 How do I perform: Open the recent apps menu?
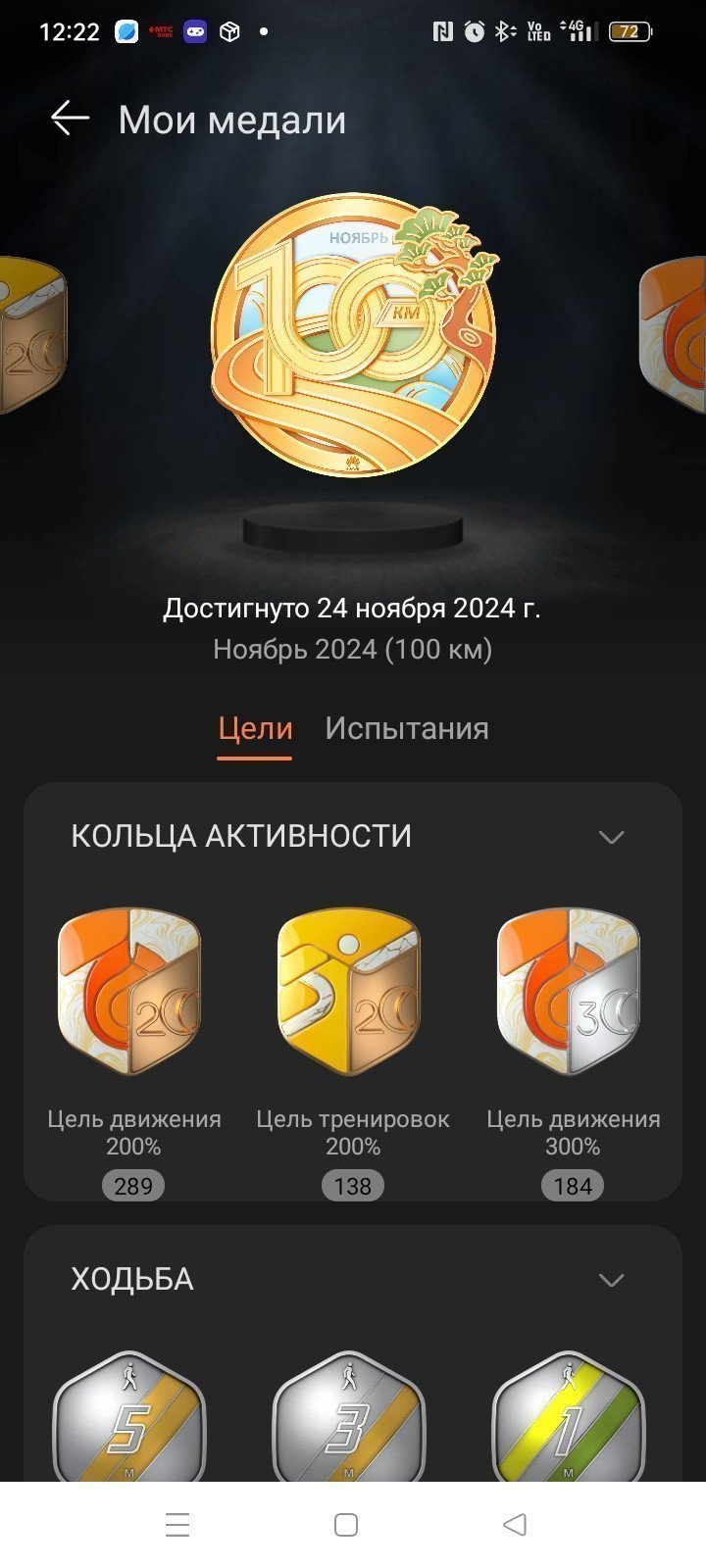point(177,1525)
